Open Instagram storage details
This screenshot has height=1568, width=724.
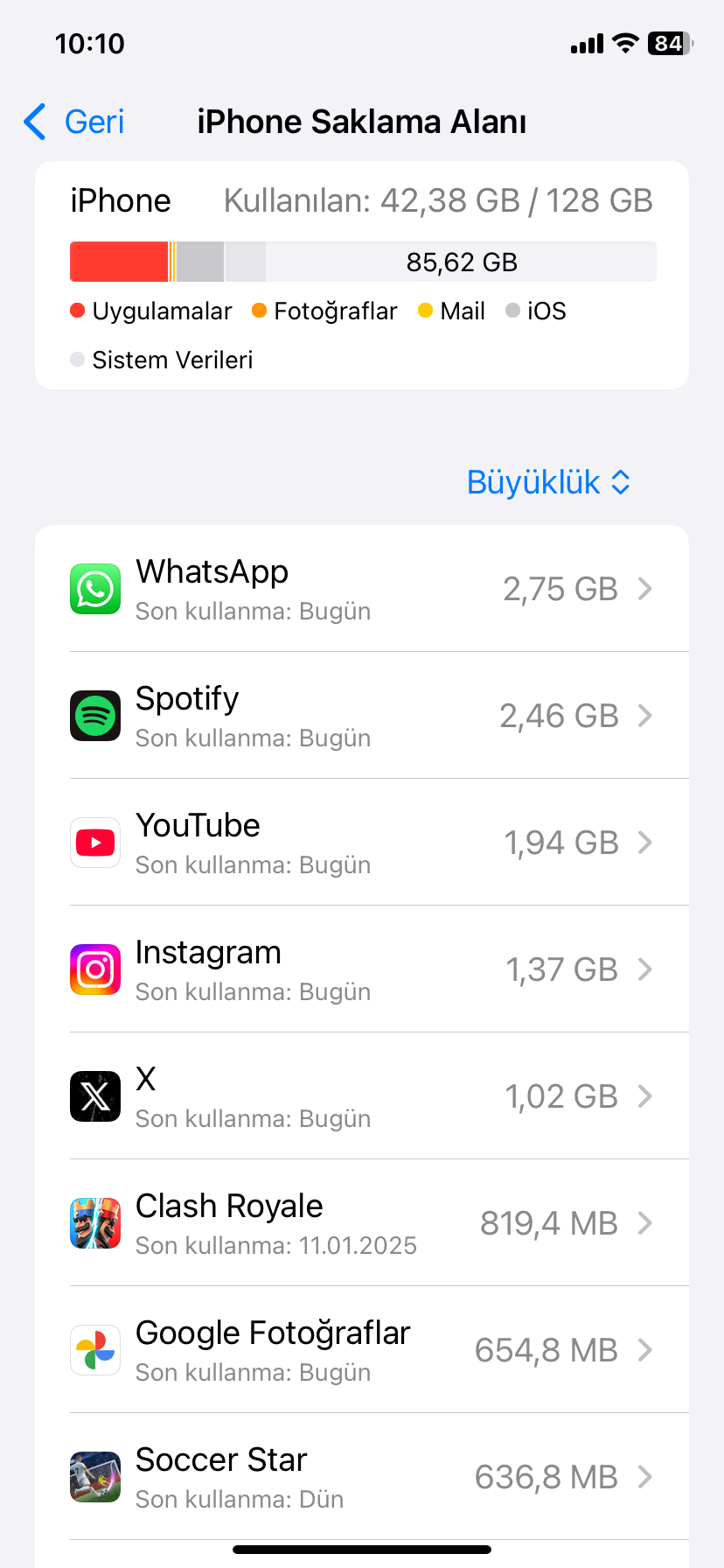[362, 969]
